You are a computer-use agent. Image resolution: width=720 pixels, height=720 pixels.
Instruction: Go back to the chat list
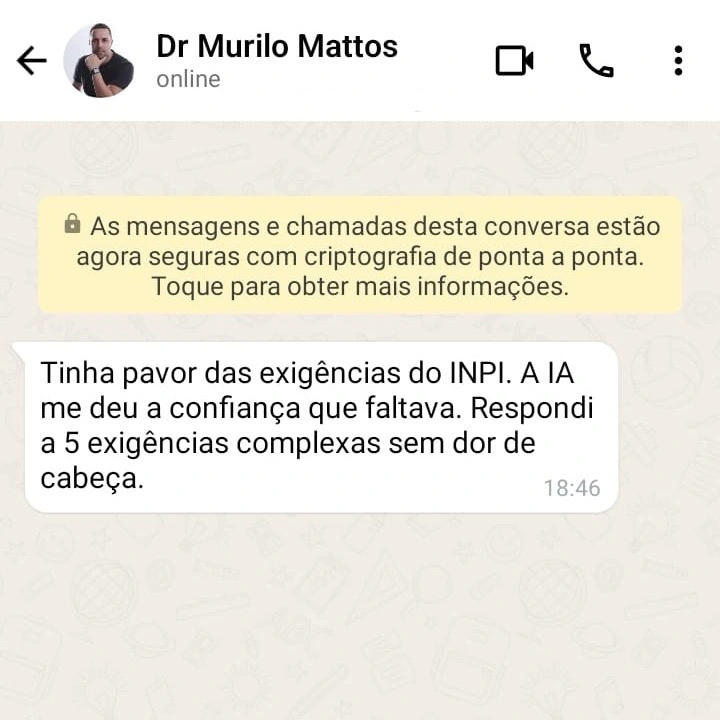click(32, 61)
